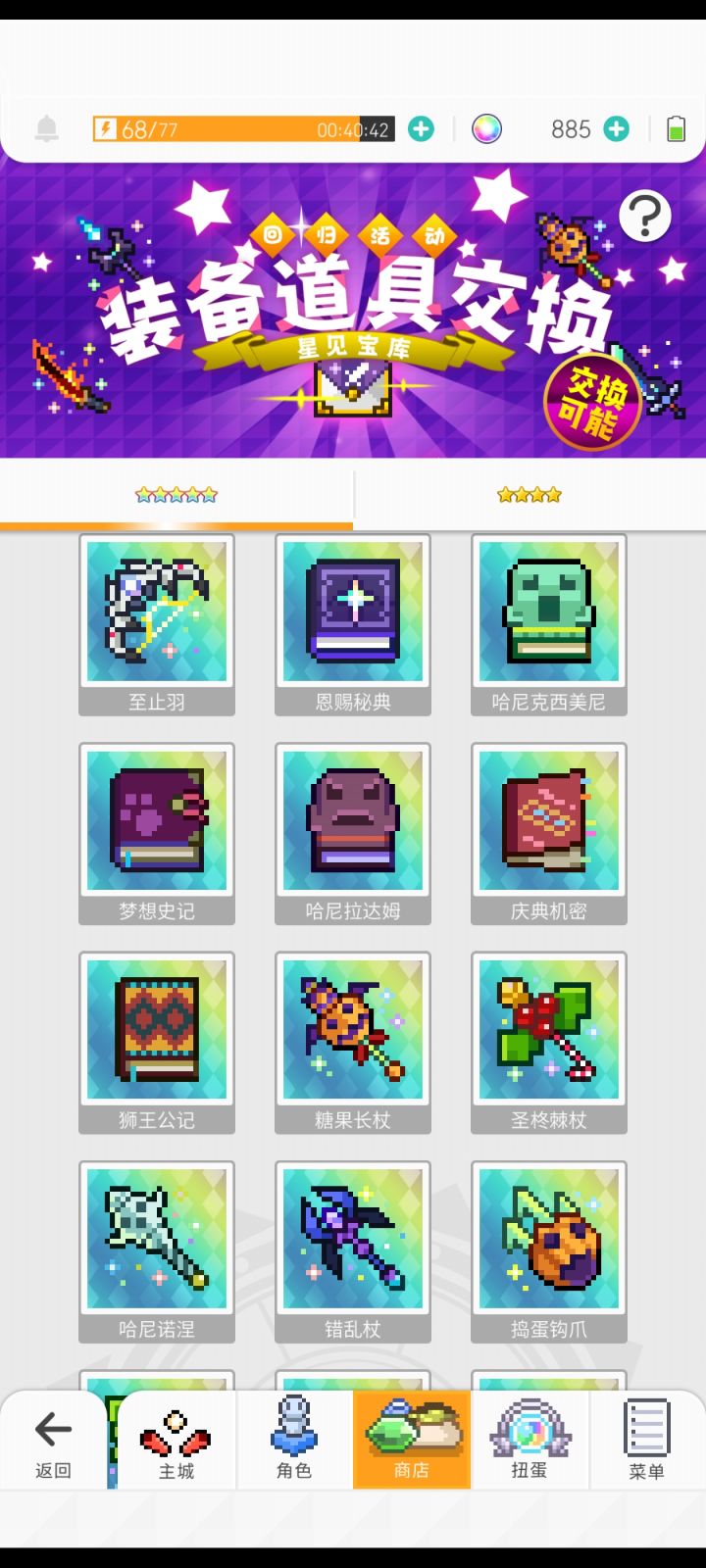Switch to the five-star items tab
706x1568 pixels.
[x=176, y=494]
